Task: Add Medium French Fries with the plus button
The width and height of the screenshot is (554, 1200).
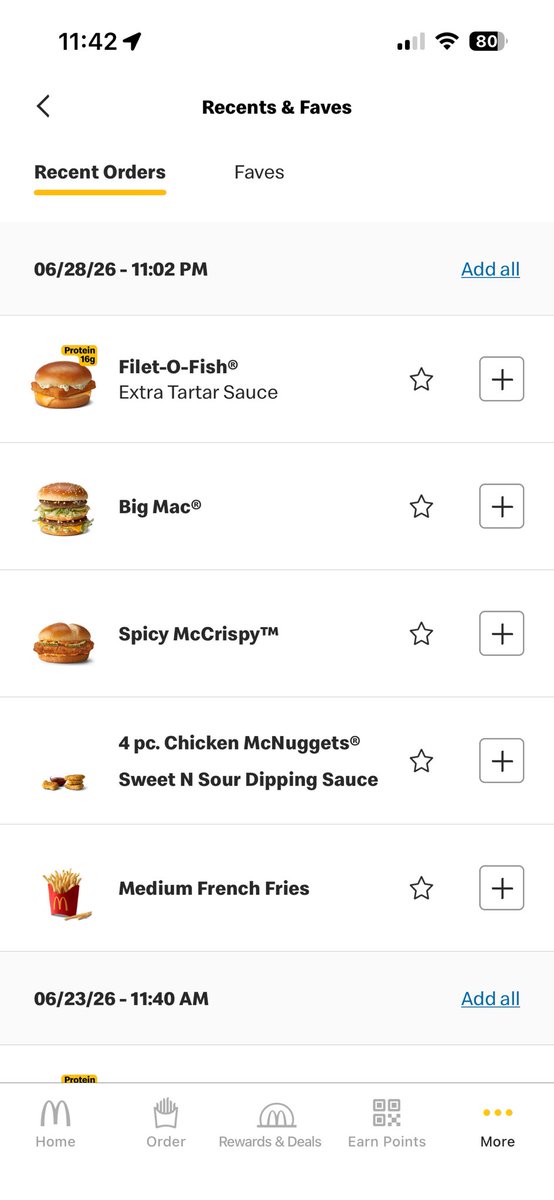Action: pos(502,888)
